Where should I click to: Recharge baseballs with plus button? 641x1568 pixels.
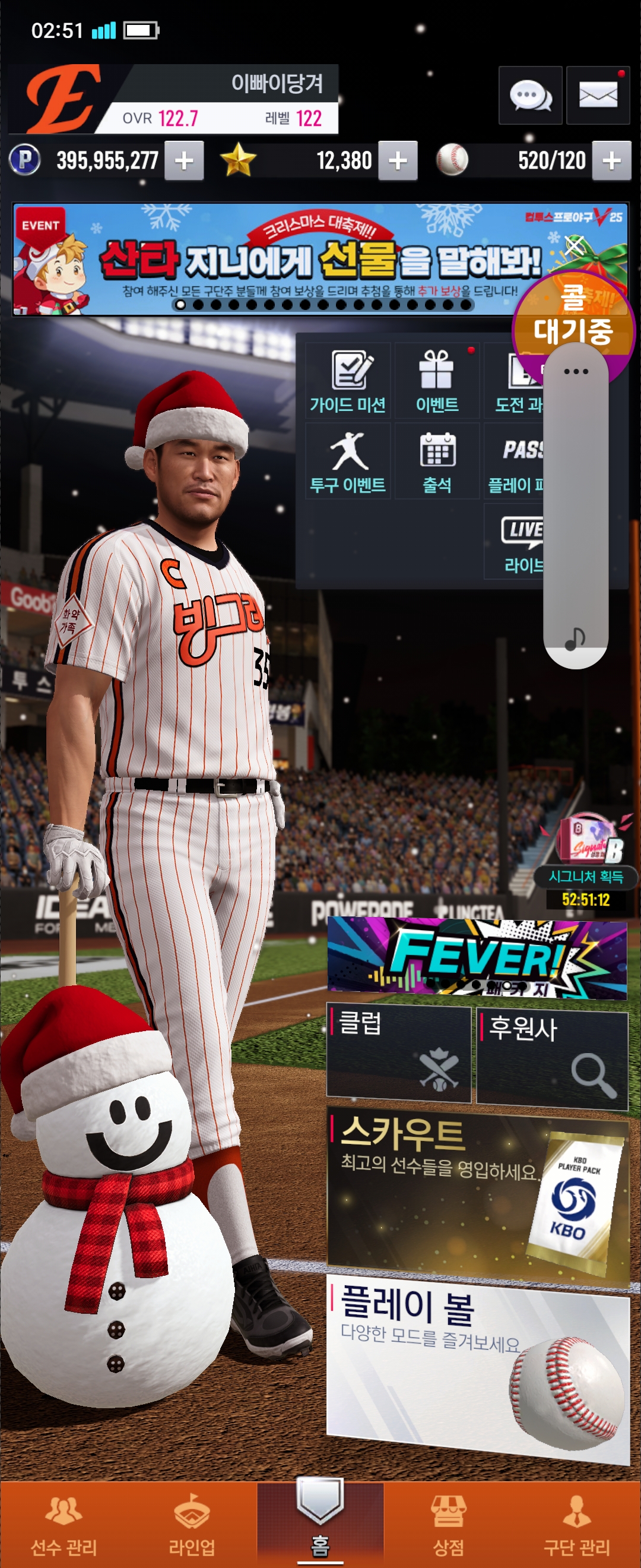coord(611,161)
